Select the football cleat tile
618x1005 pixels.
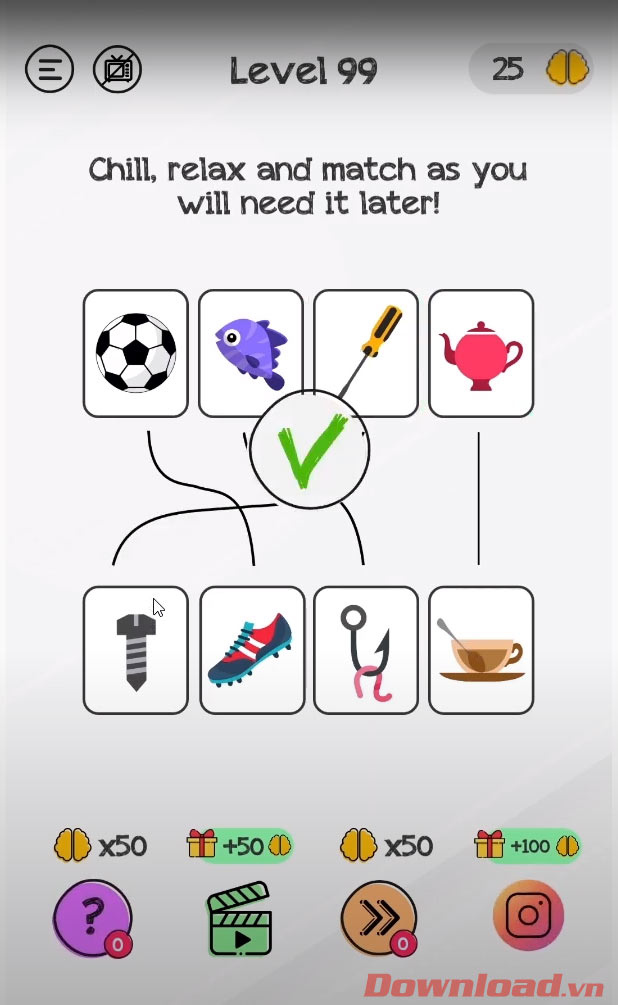252,650
